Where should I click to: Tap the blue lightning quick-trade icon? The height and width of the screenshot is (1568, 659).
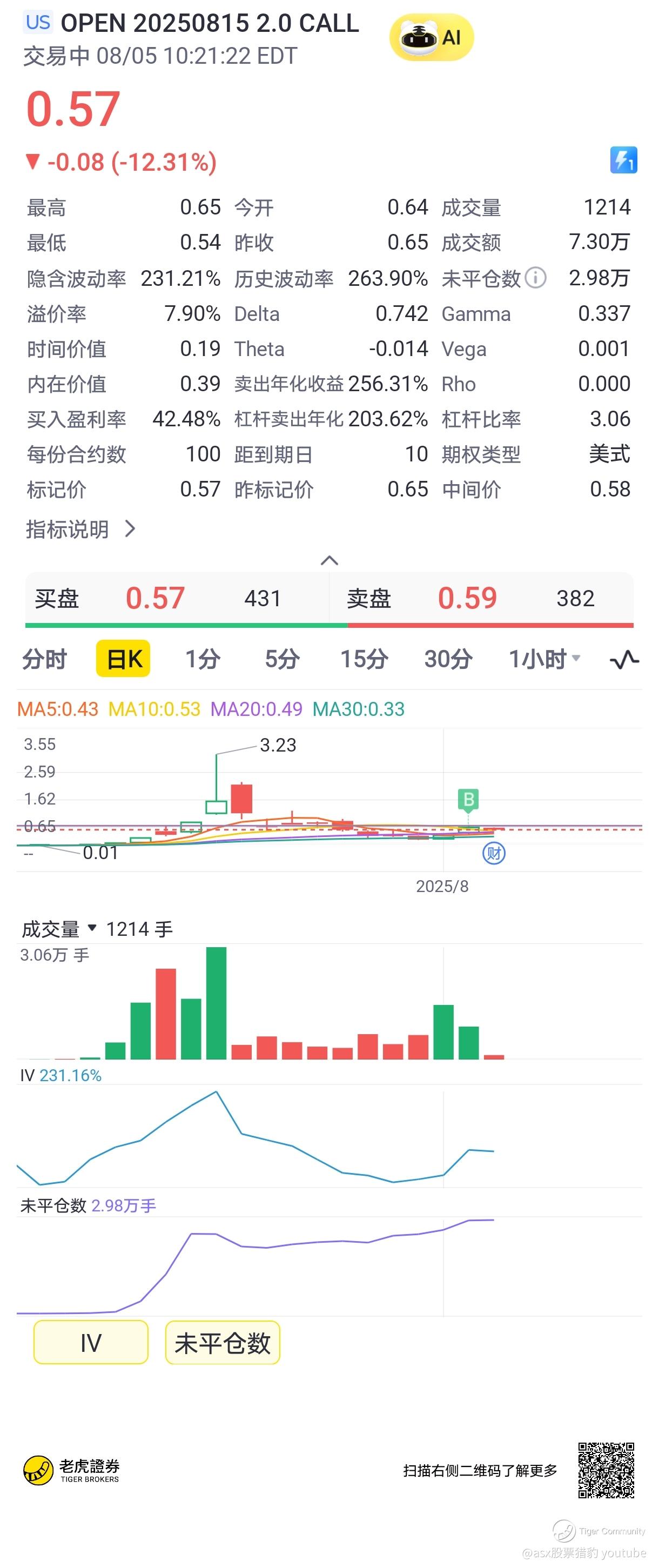coord(623,160)
